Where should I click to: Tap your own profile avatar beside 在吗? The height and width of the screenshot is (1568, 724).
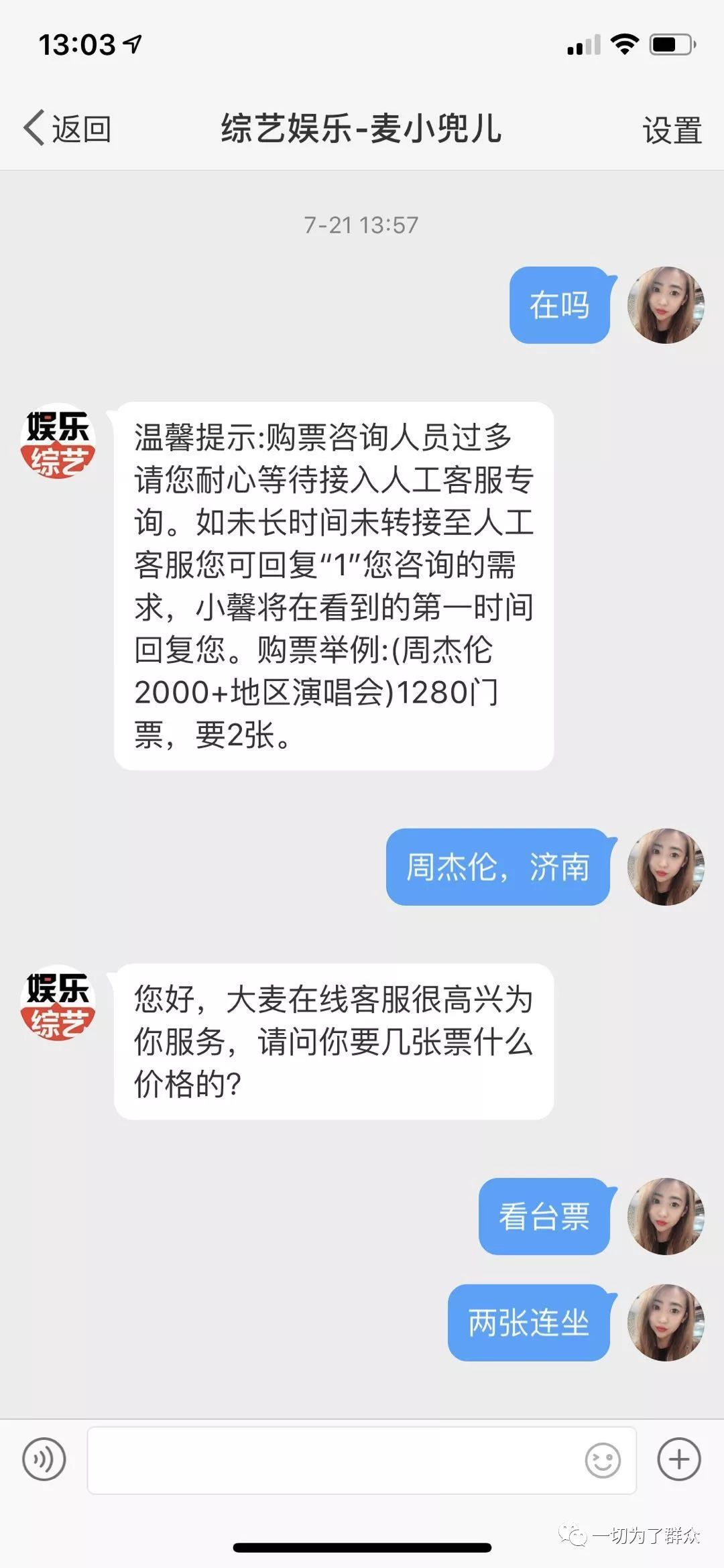666,305
